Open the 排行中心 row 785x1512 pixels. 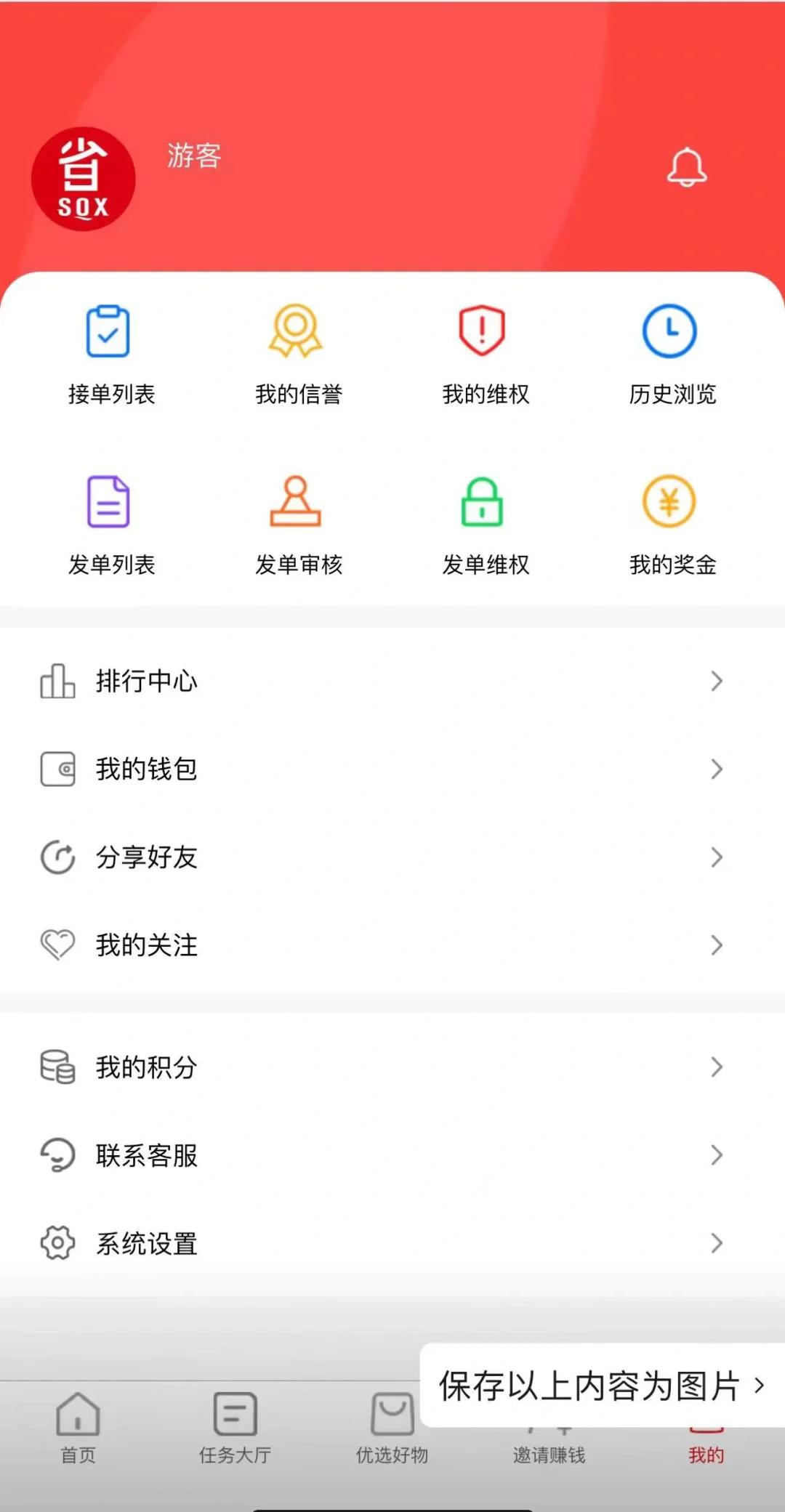pyautogui.click(x=392, y=681)
